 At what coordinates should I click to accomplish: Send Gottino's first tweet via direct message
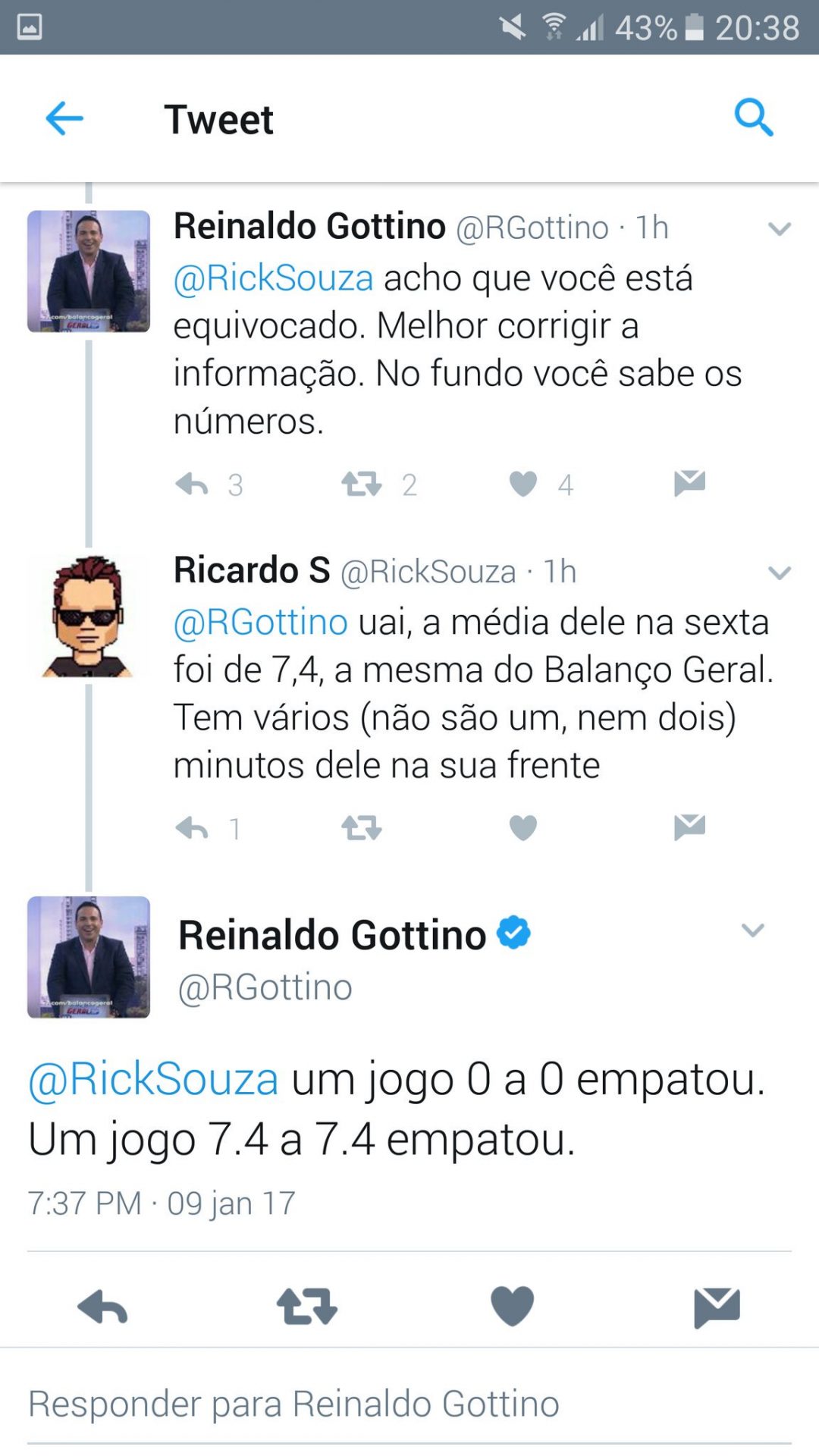tap(689, 482)
